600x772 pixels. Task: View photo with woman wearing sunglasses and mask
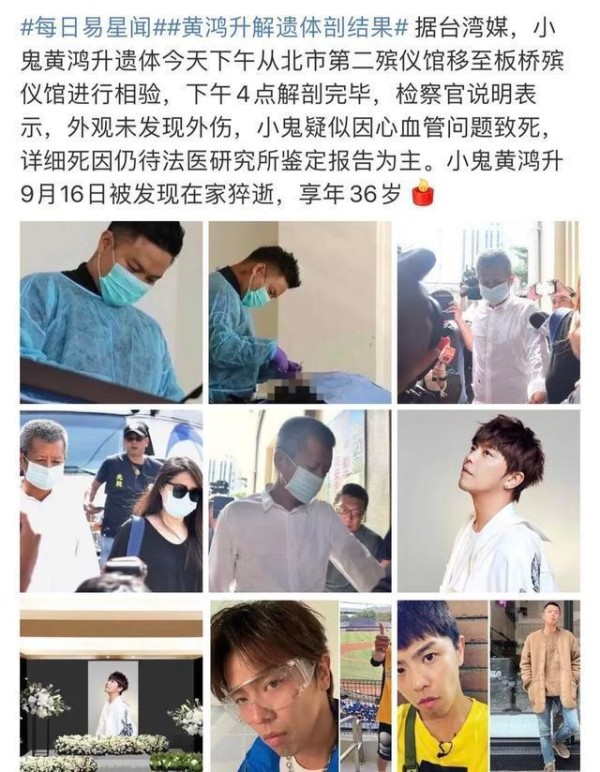coord(110,501)
